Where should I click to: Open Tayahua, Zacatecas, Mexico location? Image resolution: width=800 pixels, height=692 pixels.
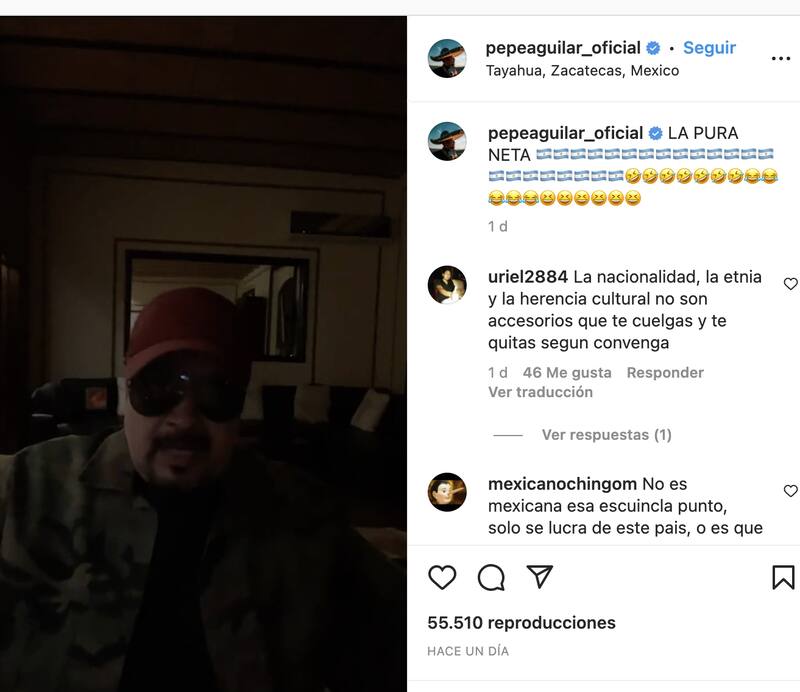click(x=582, y=71)
